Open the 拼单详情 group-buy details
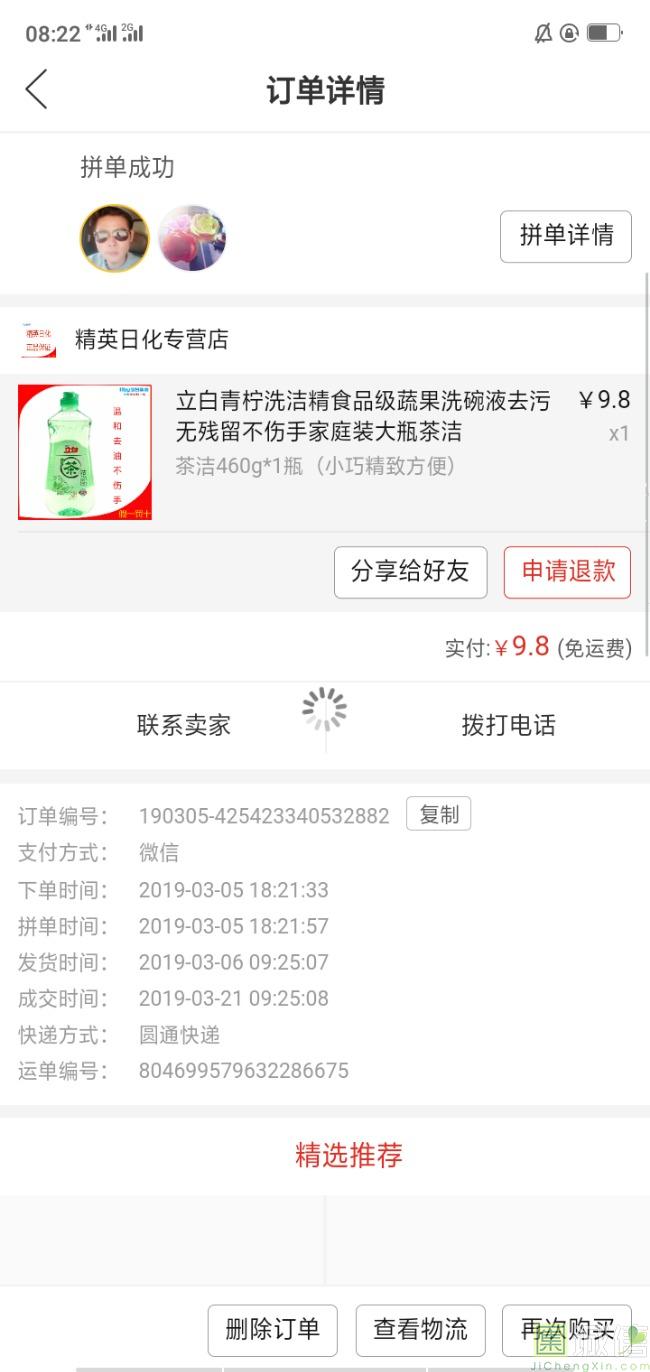 pos(565,236)
